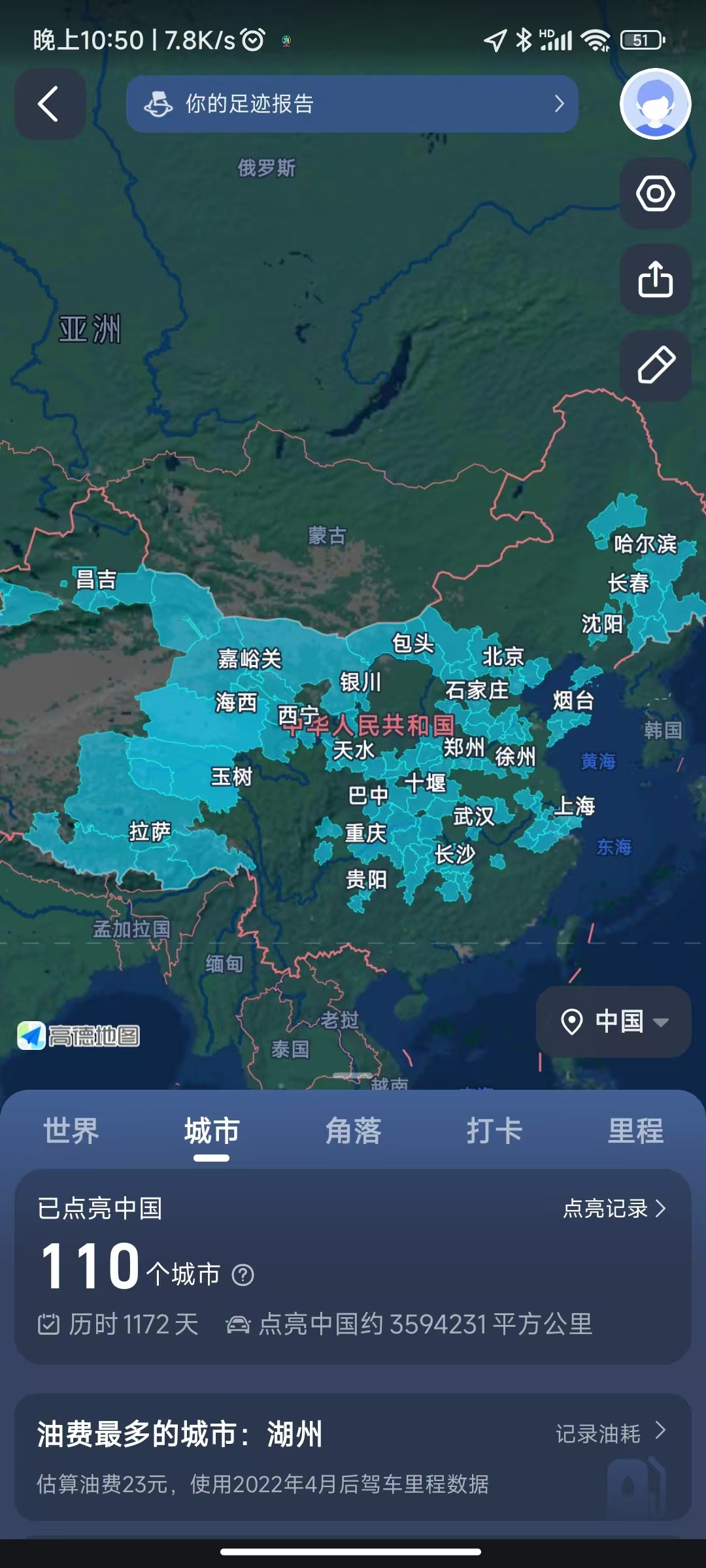Image resolution: width=706 pixels, height=1568 pixels.
Task: Select the 城市 tab
Action: coord(212,1131)
